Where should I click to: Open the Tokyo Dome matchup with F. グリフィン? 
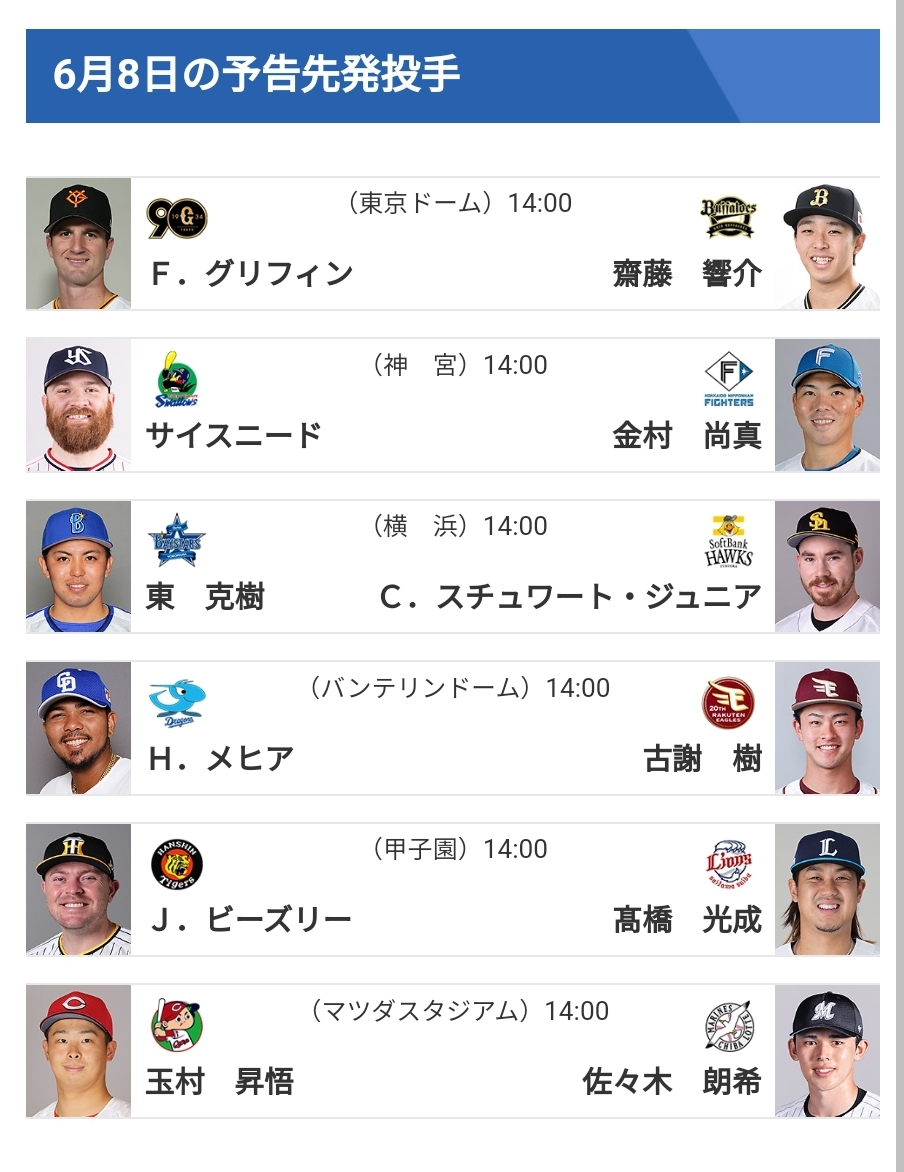click(x=452, y=244)
